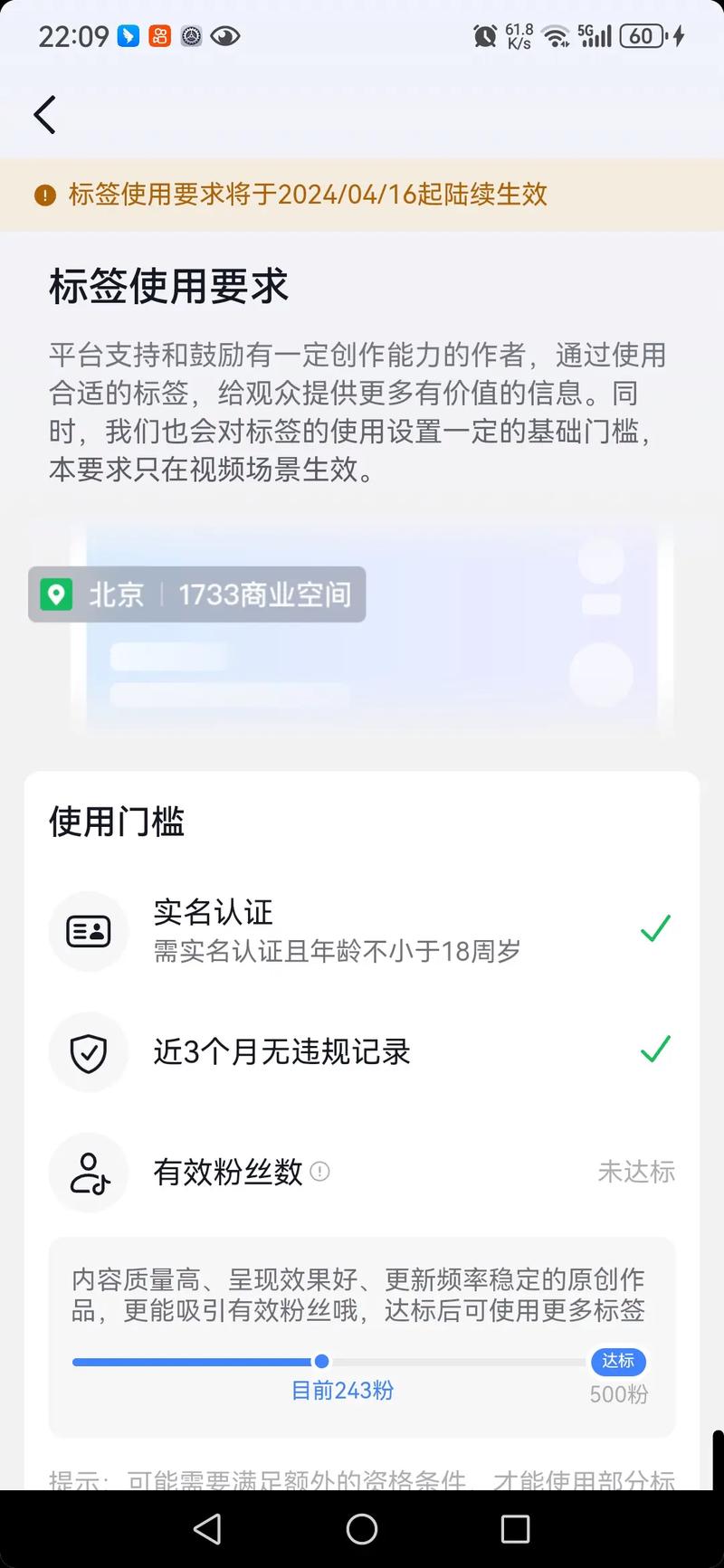Tap the eye protection icon in status bar
This screenshot has height=1568, width=724.
coord(224,36)
